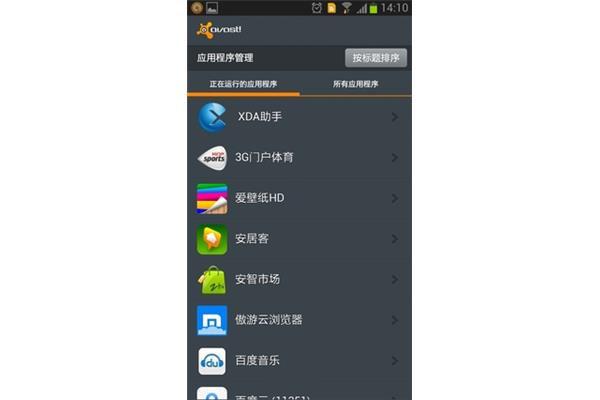Tap the 按标题排序 sort button
Image resolution: width=600 pixels, height=400 pixels.
[x=375, y=58]
